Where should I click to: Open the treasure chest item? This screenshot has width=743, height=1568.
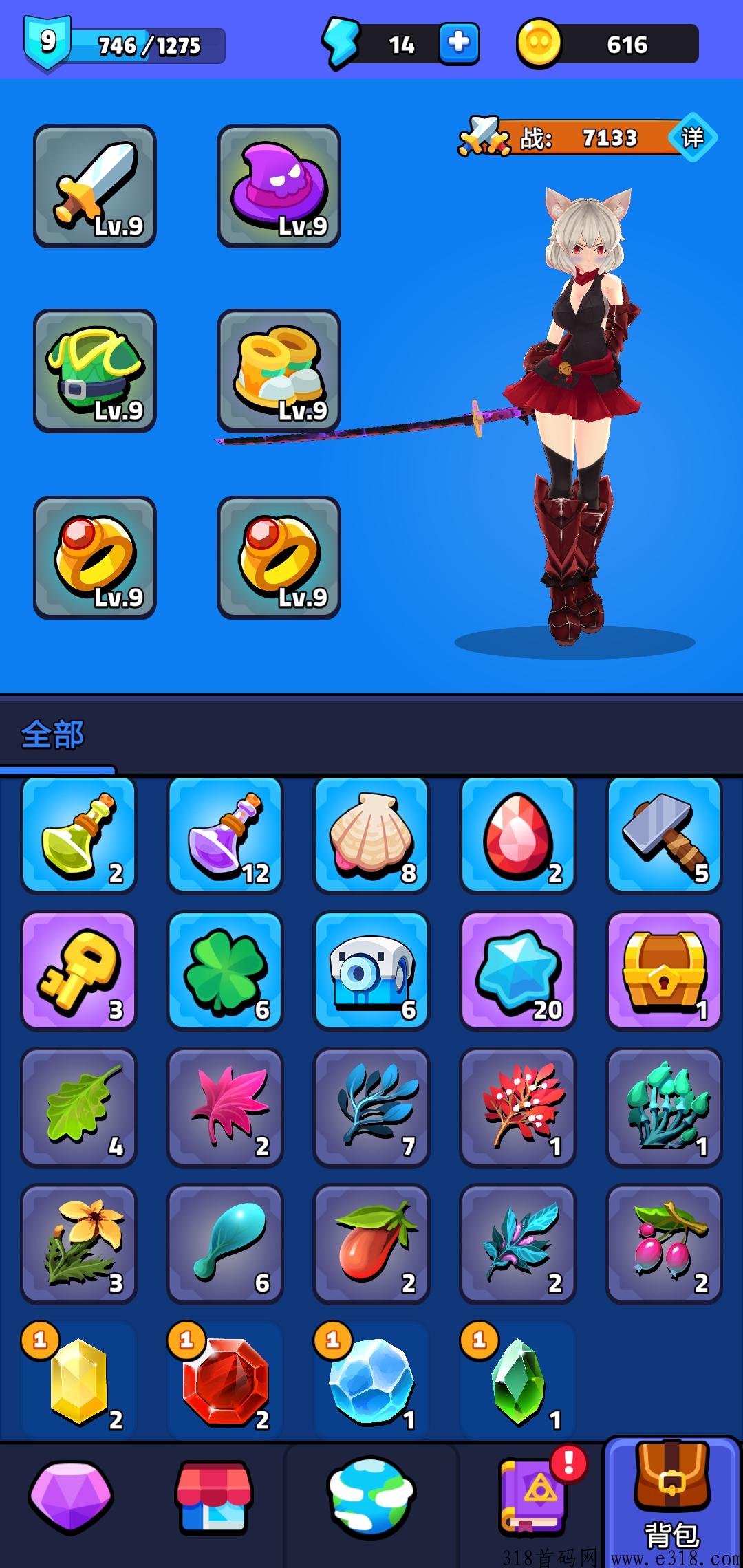[664, 970]
